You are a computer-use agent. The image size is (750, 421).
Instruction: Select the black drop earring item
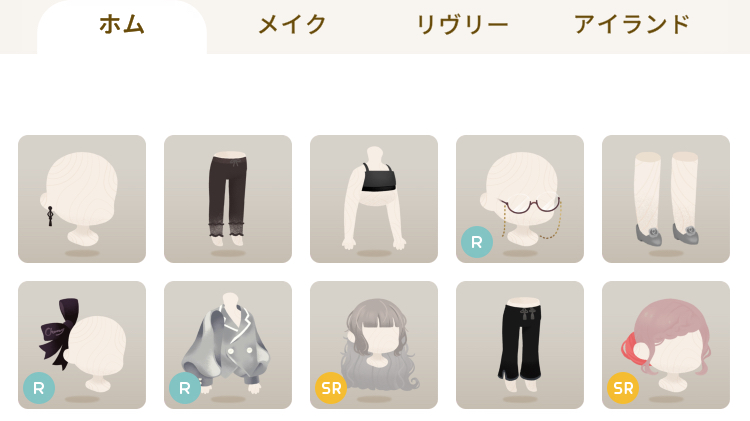pos(82,199)
